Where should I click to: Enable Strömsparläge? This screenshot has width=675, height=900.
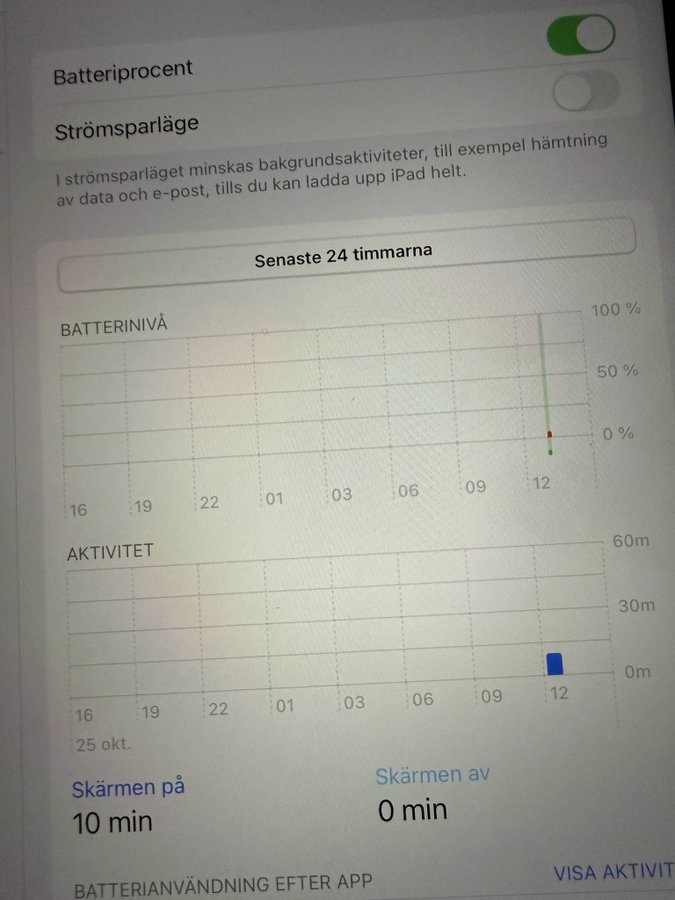click(586, 95)
